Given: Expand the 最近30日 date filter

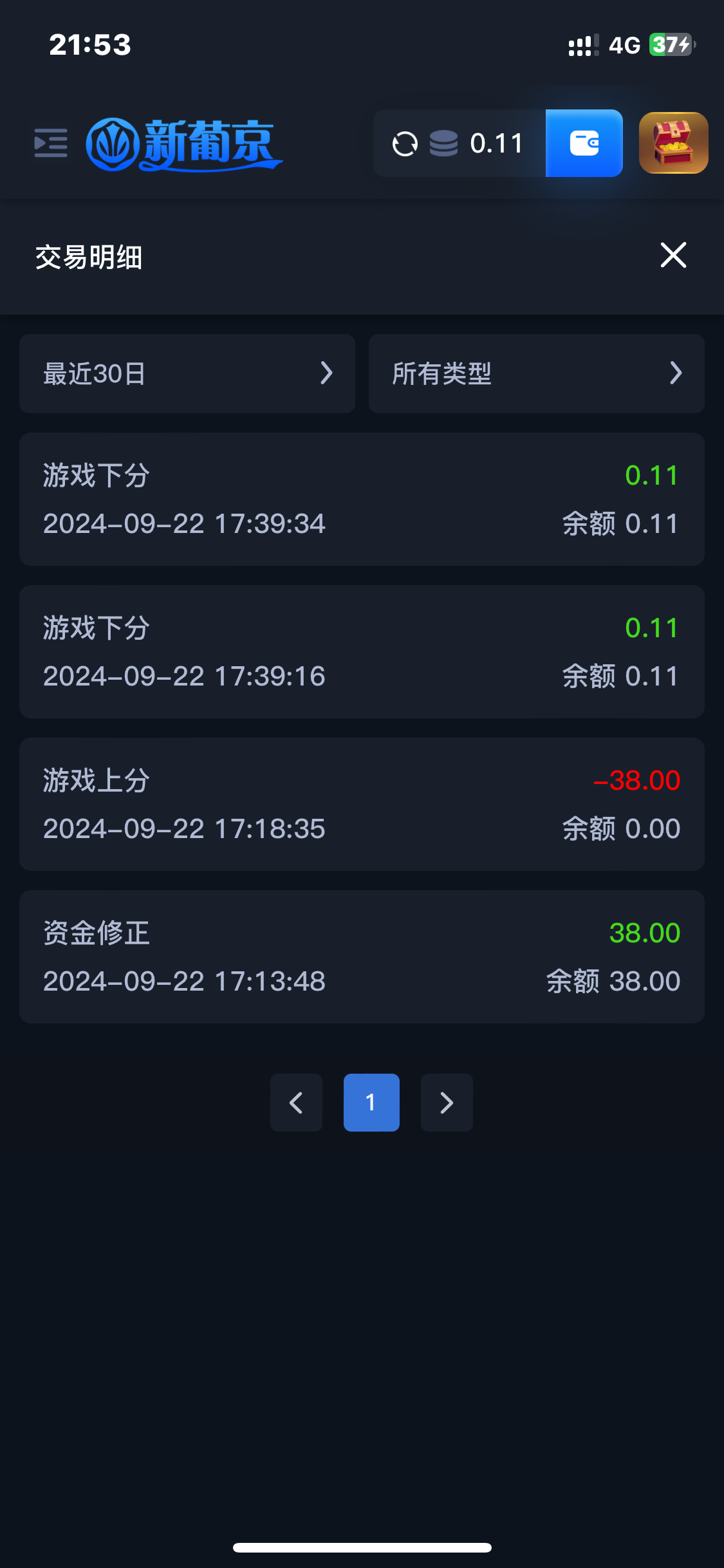Looking at the screenshot, I should tap(187, 373).
